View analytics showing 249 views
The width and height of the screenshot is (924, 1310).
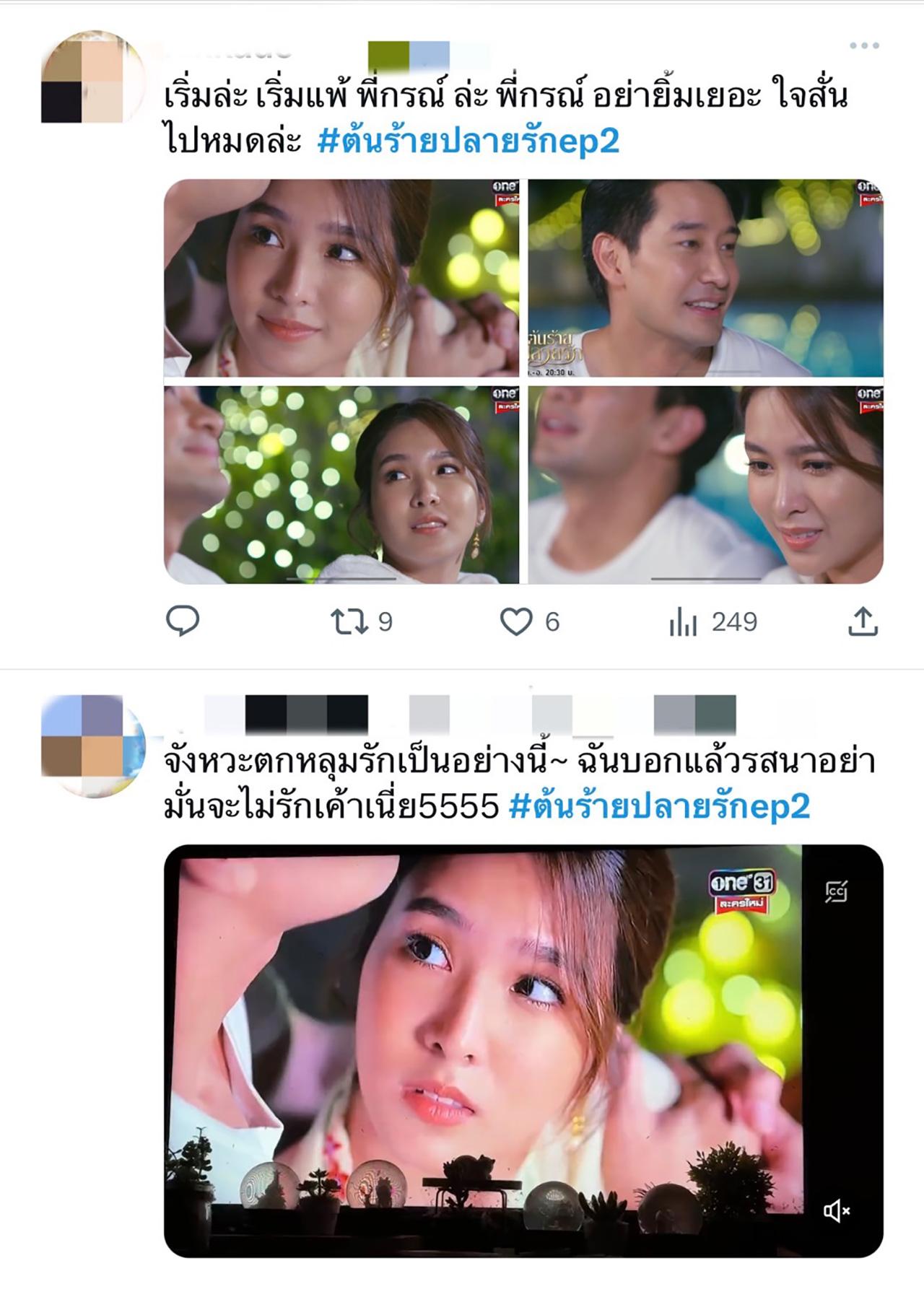pos(683,621)
